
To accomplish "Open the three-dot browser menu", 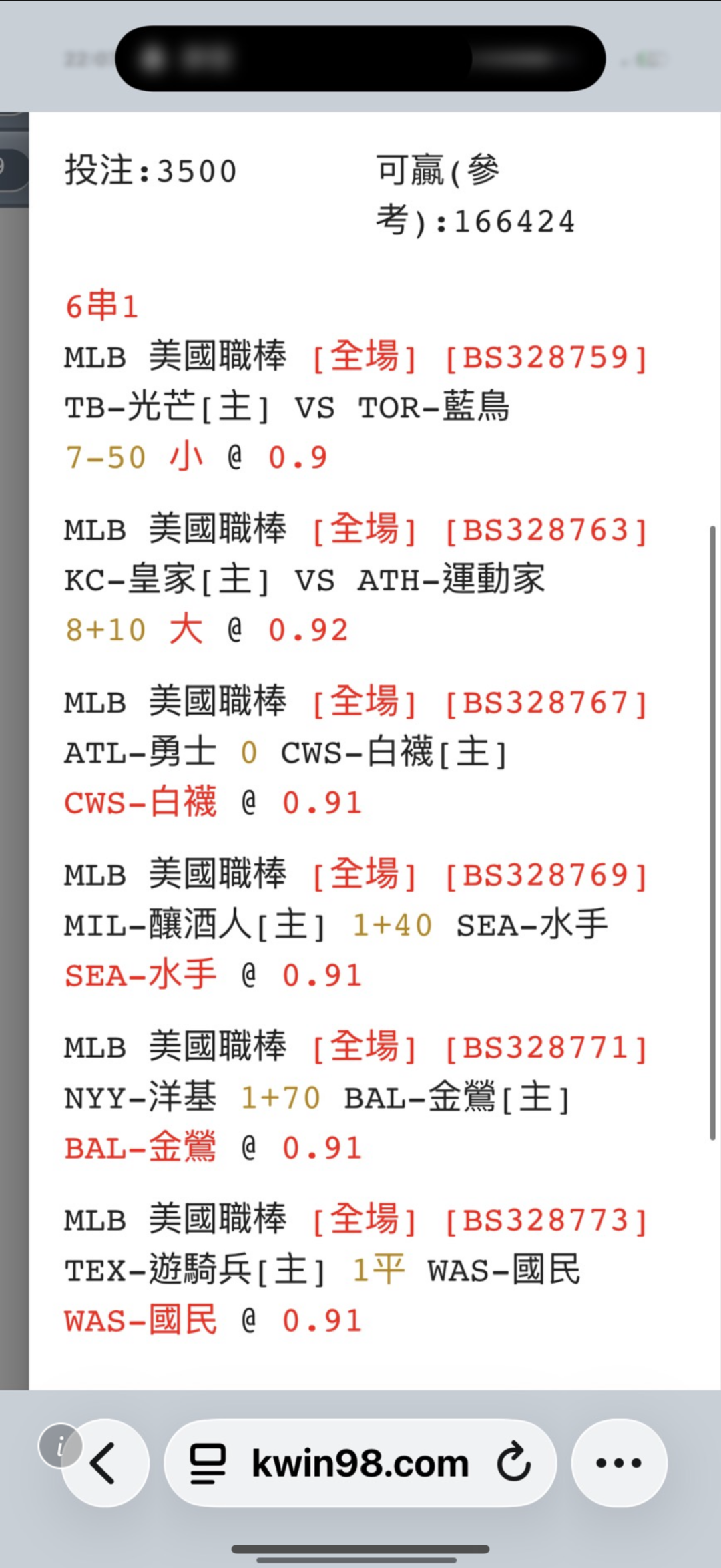I will (x=619, y=1462).
